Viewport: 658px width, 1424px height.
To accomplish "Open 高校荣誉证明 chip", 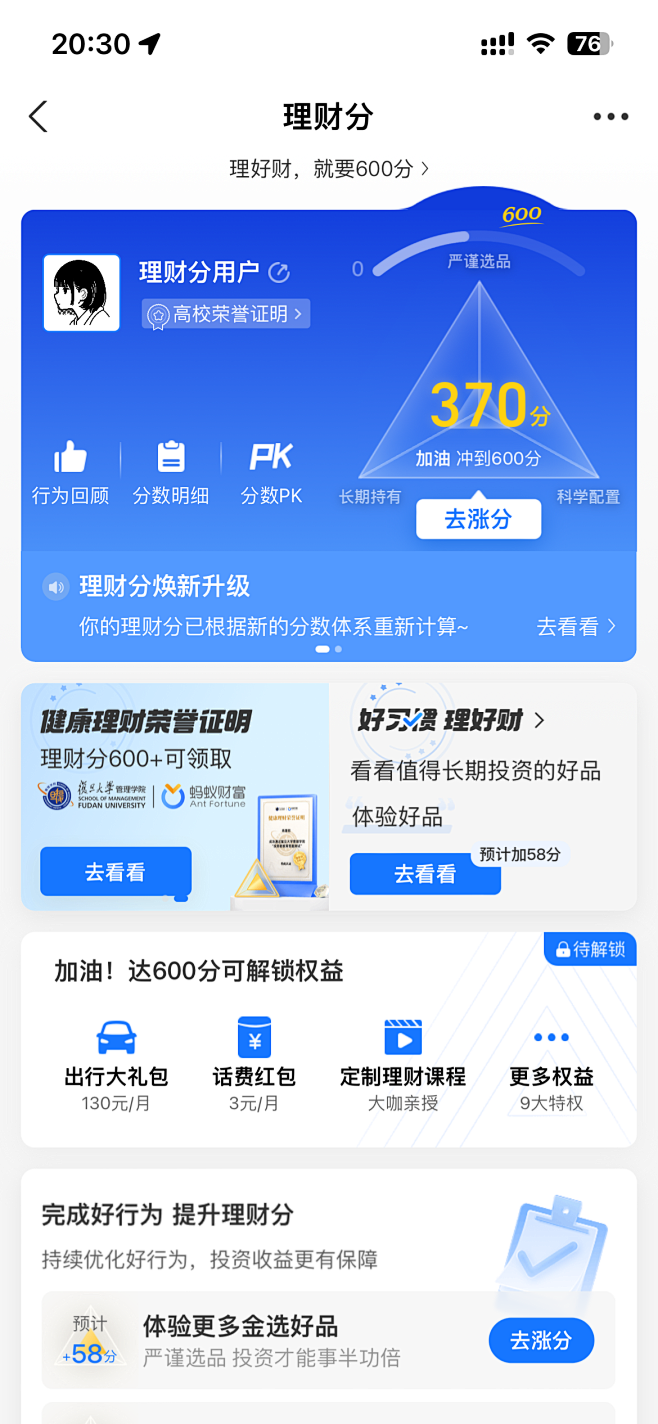I will (x=226, y=314).
